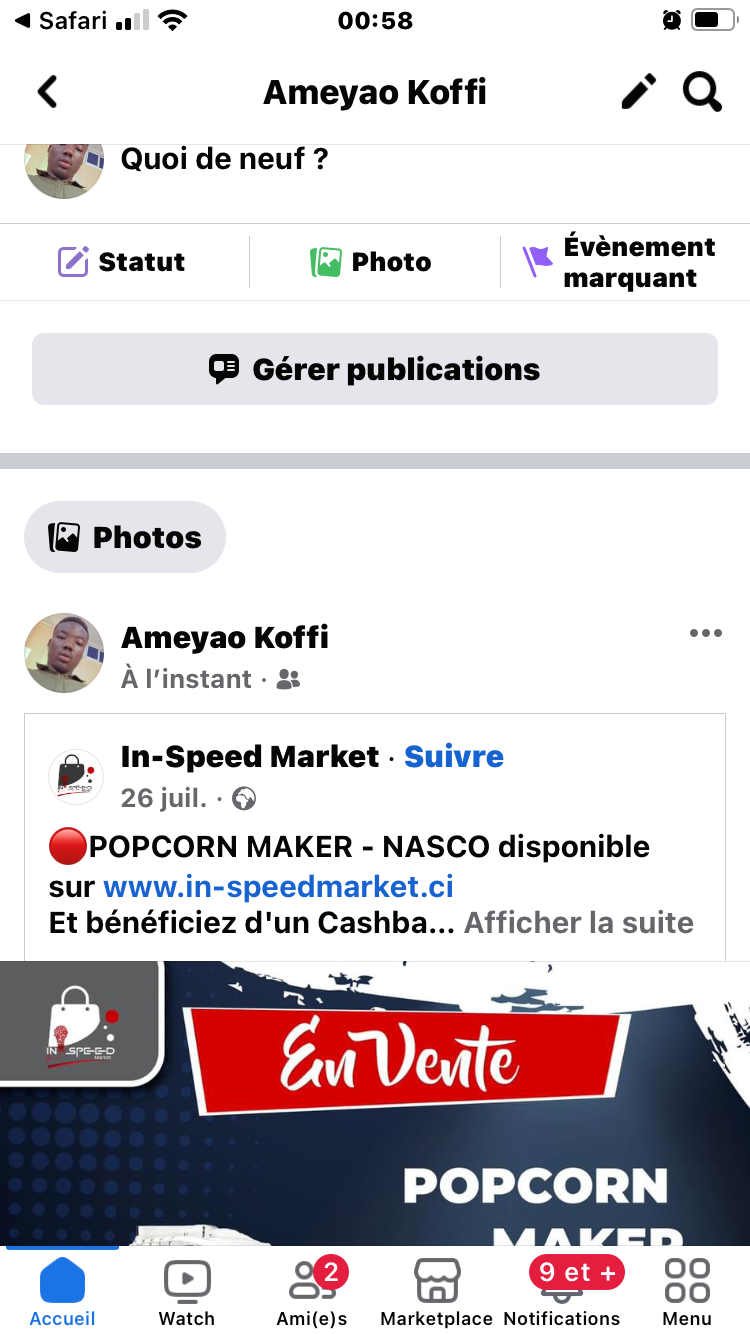This screenshot has width=750, height=1334.
Task: Create a new Statut post
Action: pyautogui.click(x=122, y=262)
